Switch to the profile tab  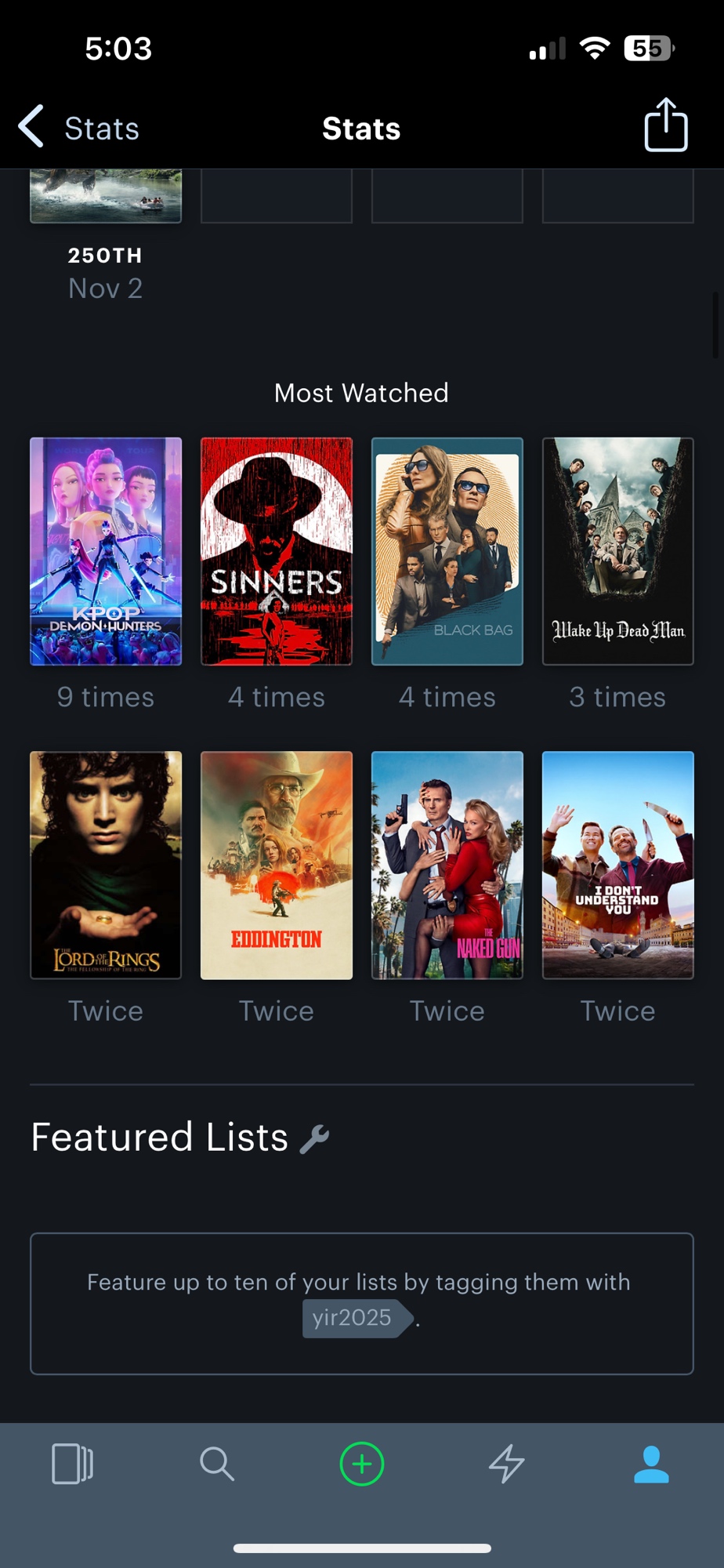(x=651, y=1464)
